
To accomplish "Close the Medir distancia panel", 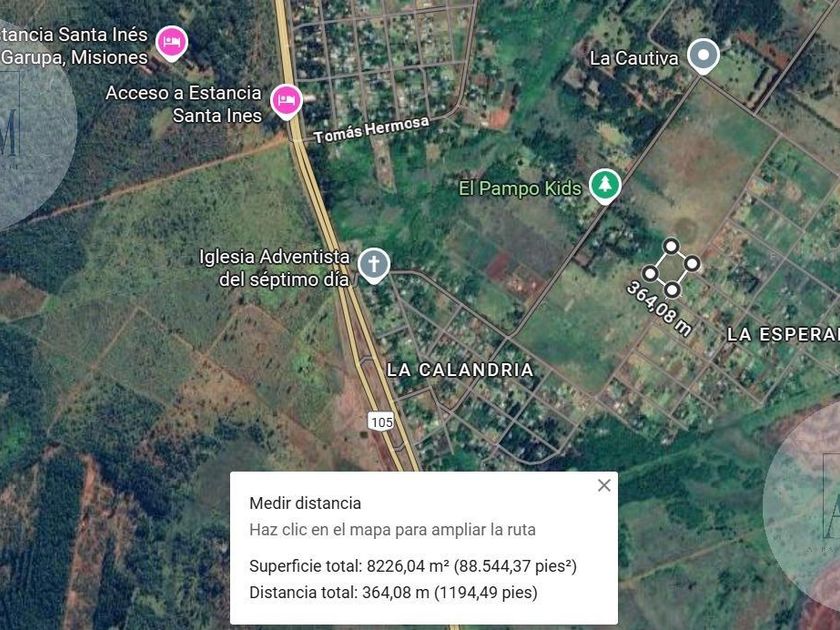I will click(x=604, y=485).
